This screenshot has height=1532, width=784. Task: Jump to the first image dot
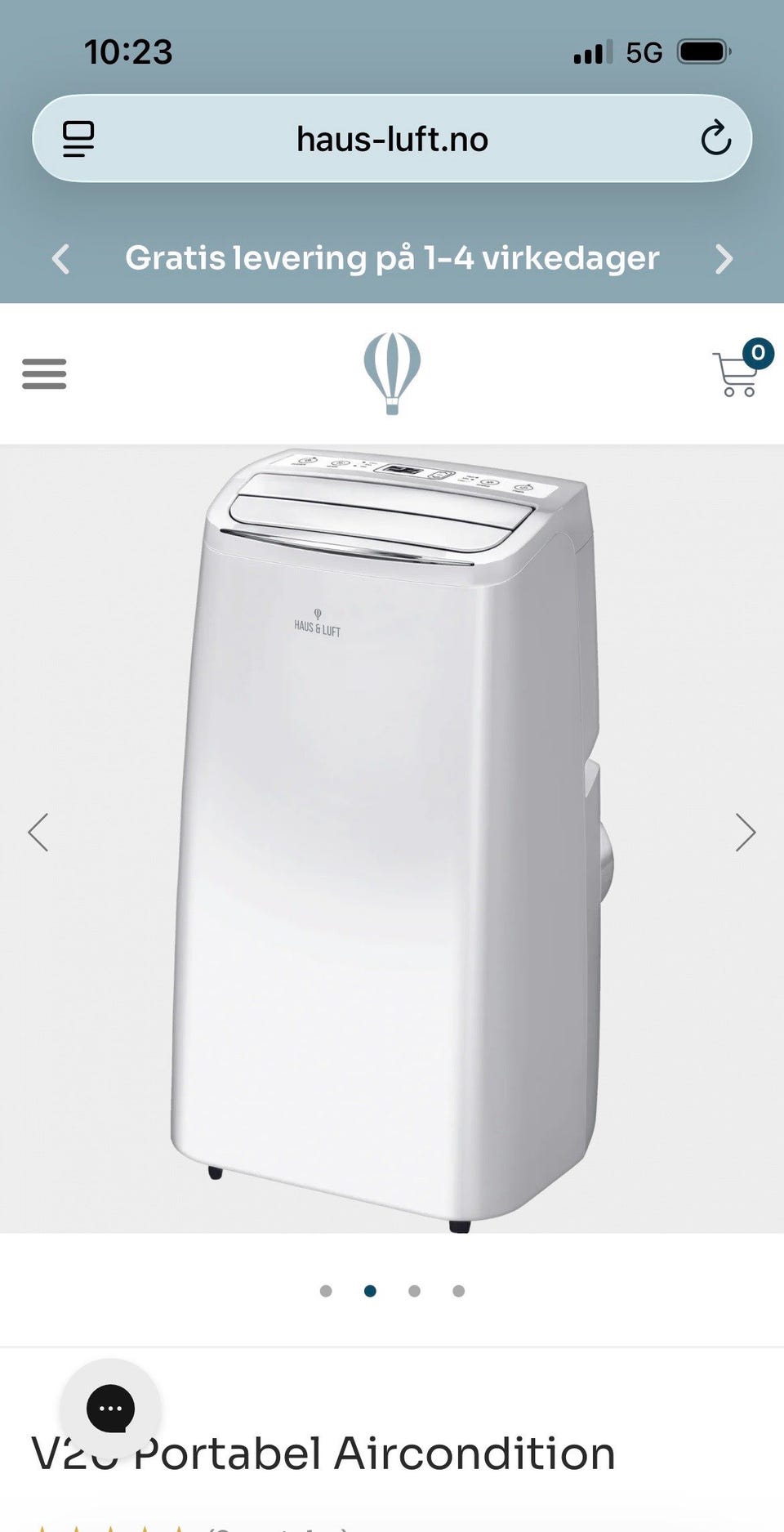(x=326, y=1291)
